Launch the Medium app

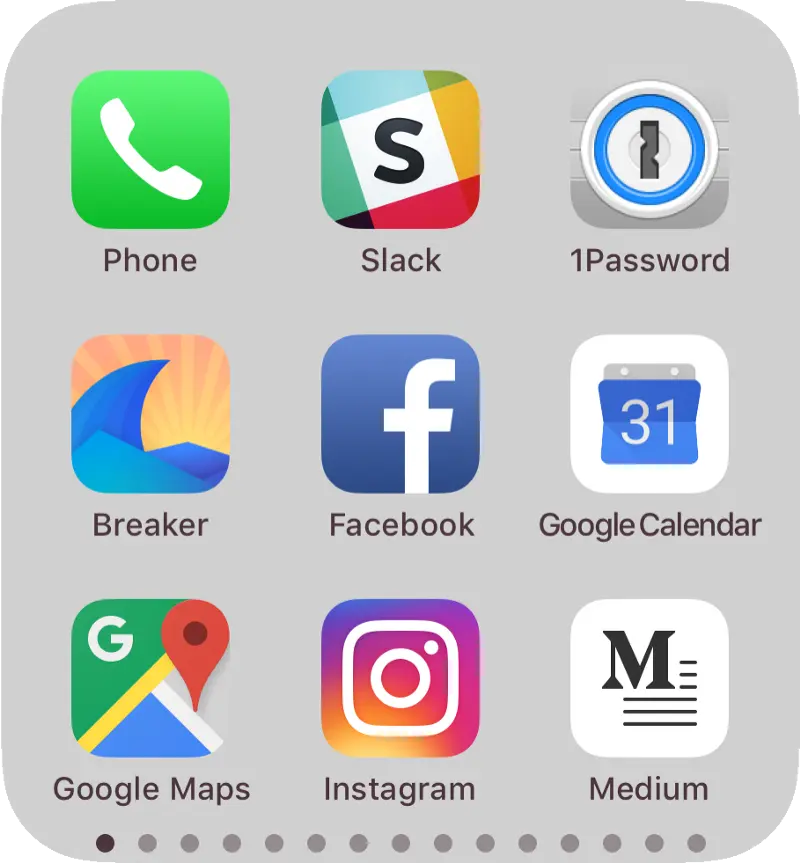tap(649, 678)
